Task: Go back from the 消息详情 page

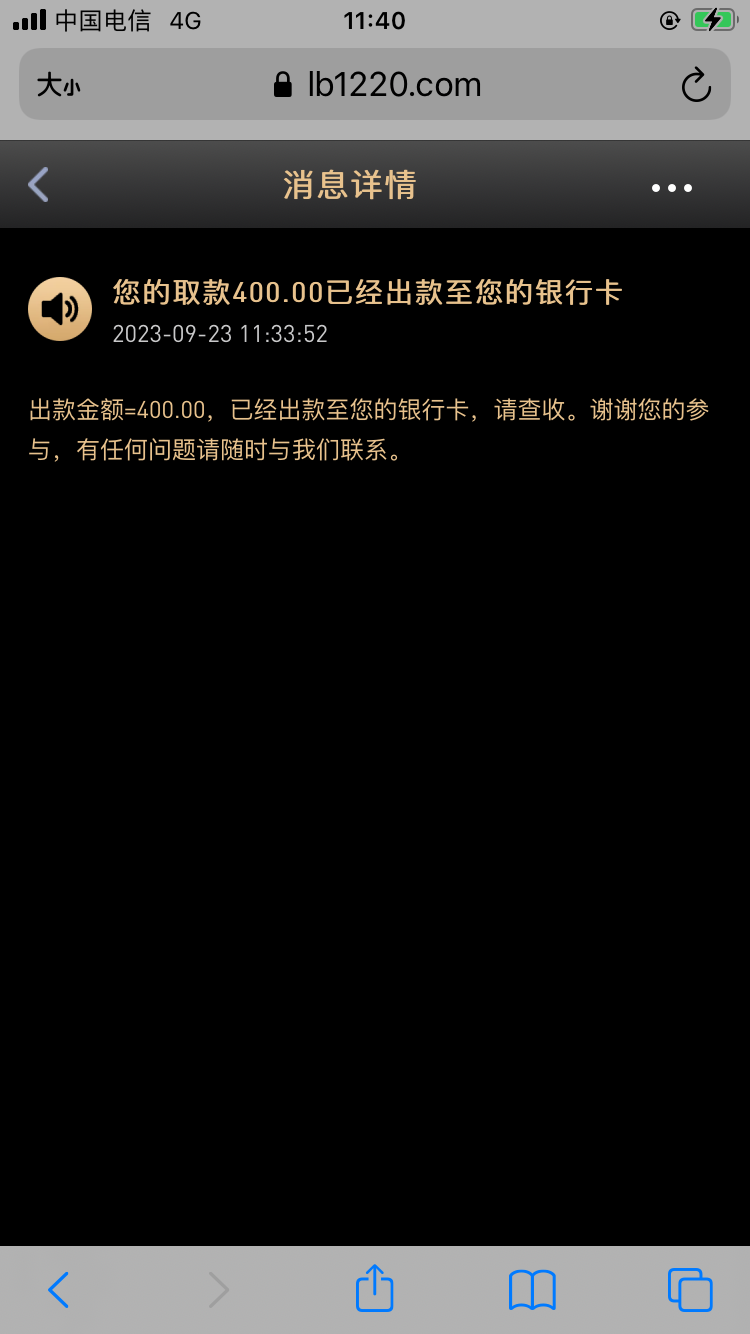Action: (x=39, y=185)
